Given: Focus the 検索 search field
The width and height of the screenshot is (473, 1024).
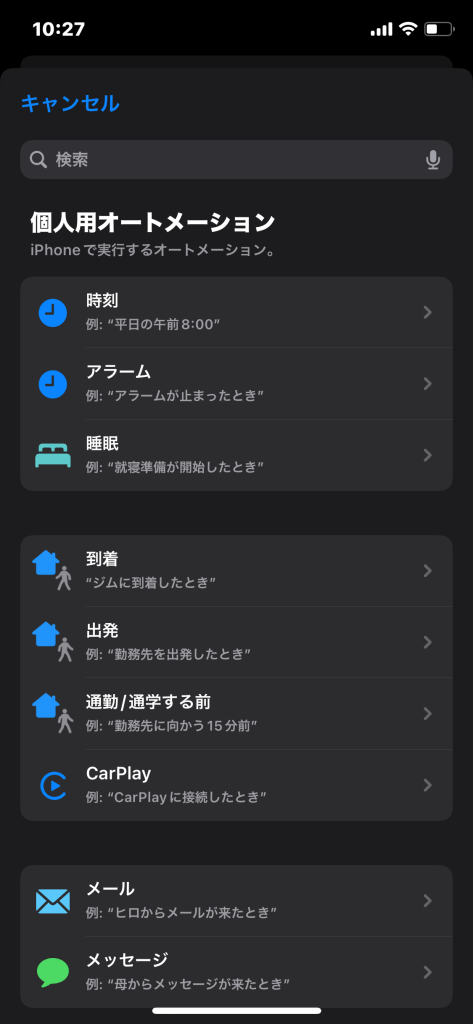Looking at the screenshot, I should pos(236,159).
